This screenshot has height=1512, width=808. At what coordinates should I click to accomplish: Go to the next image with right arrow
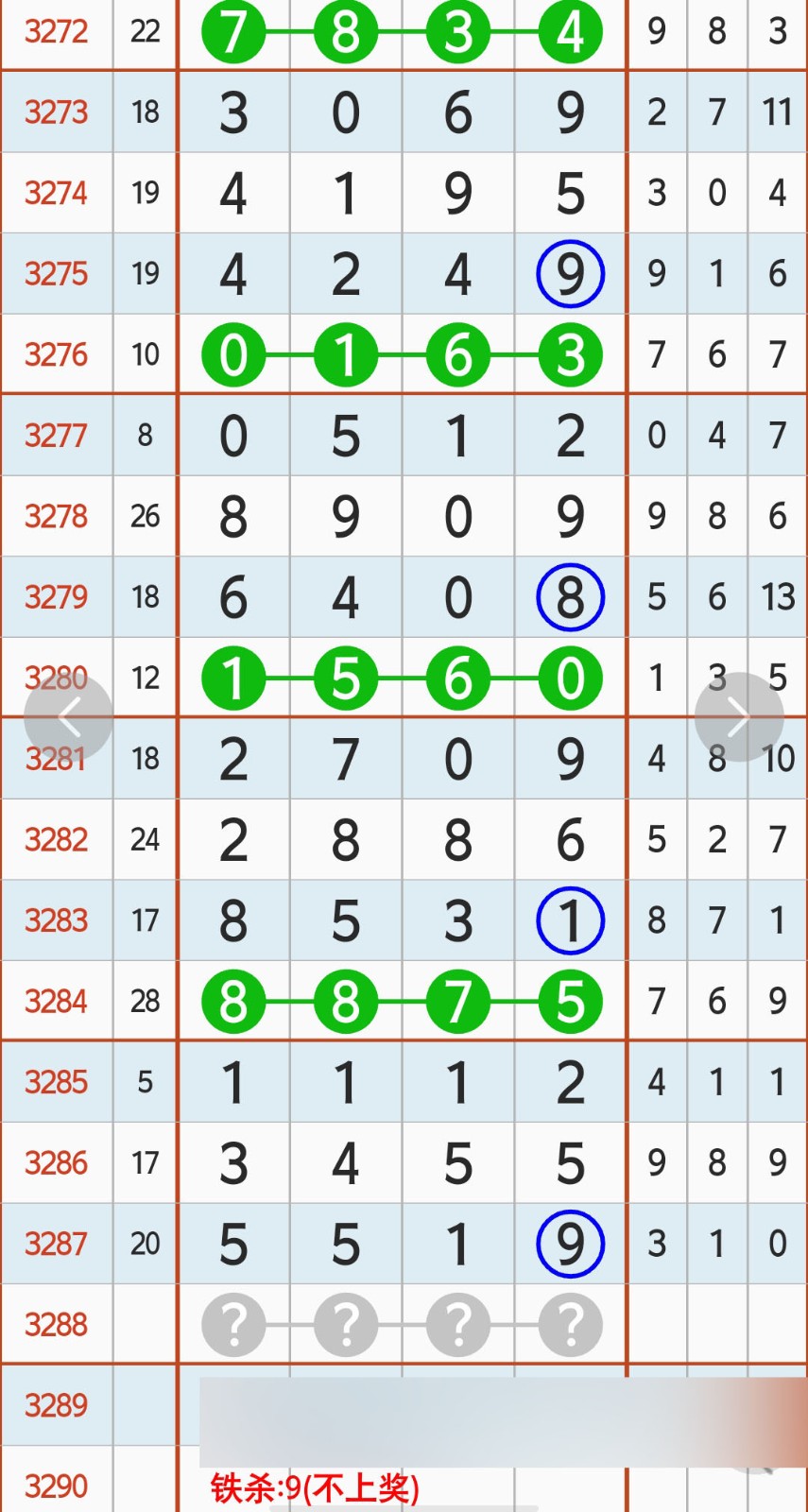pyautogui.click(x=739, y=717)
